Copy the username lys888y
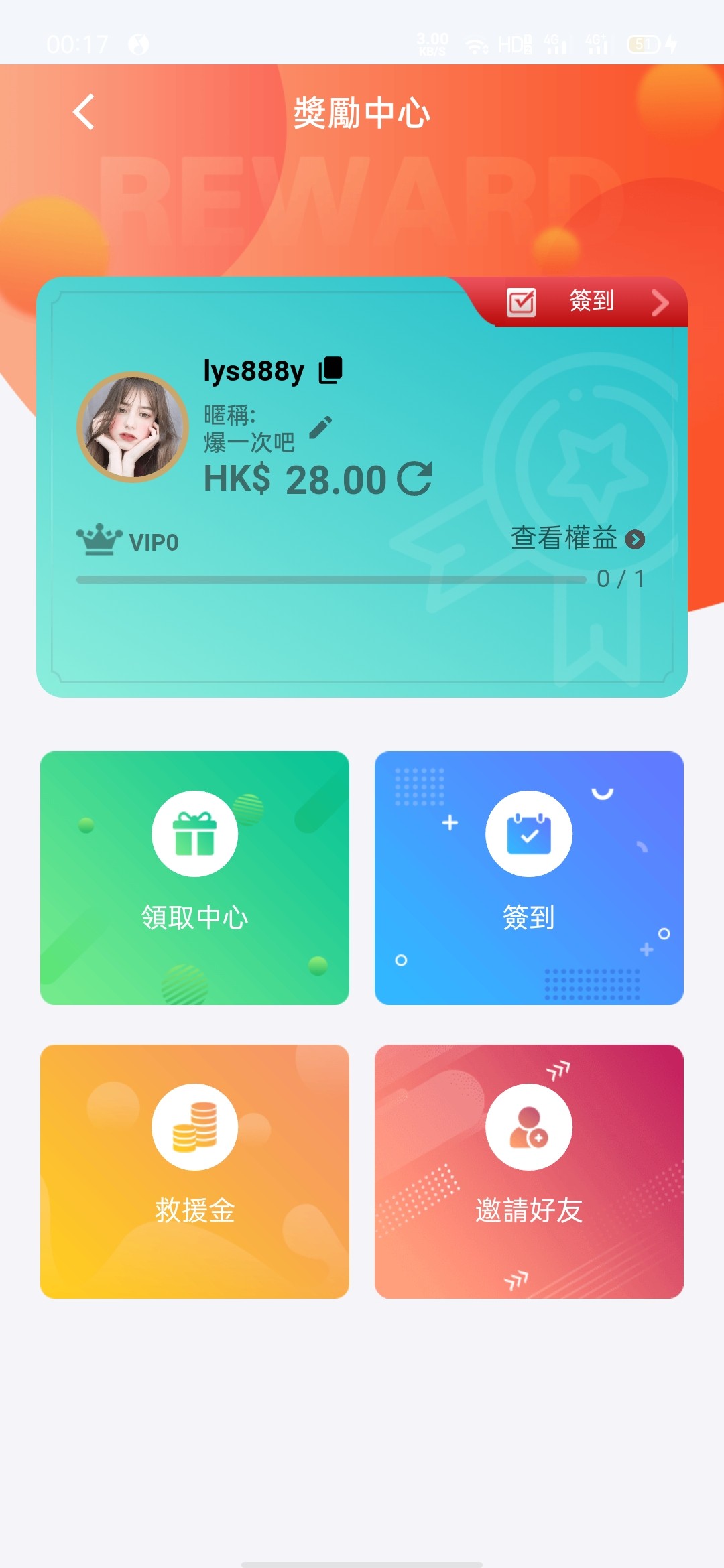 (x=330, y=370)
